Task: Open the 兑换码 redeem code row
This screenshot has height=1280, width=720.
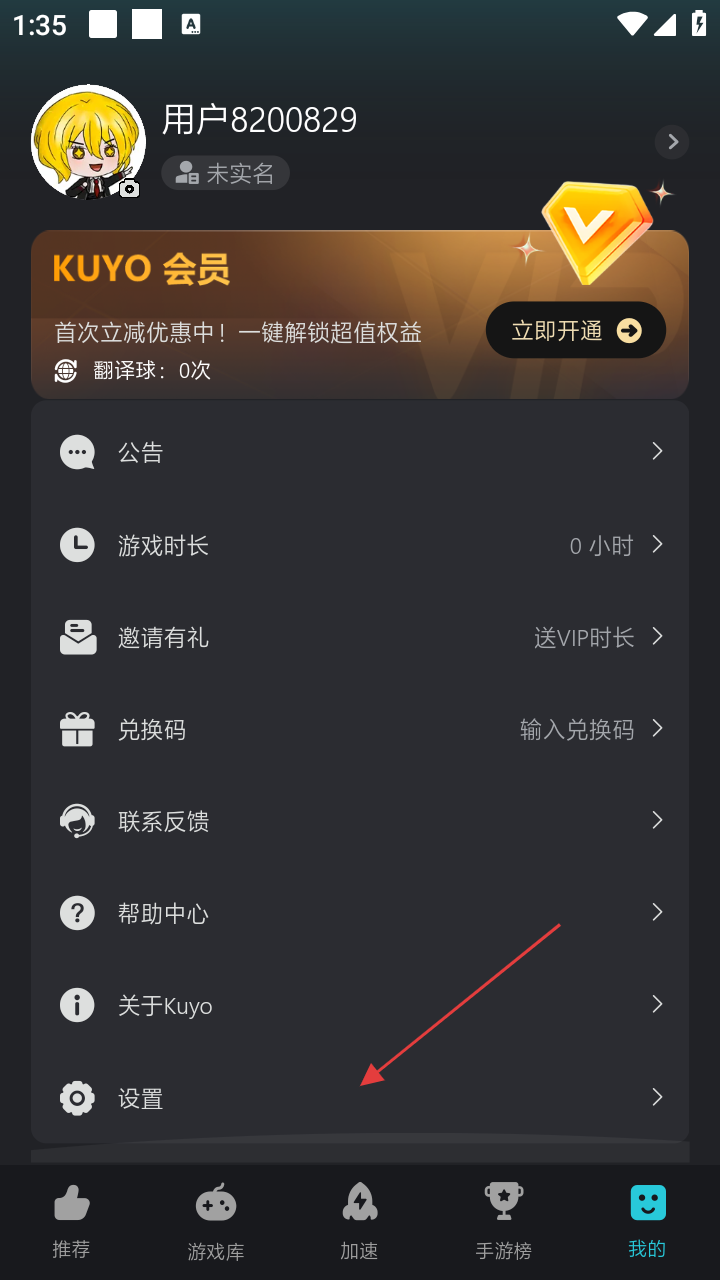Action: (x=360, y=729)
